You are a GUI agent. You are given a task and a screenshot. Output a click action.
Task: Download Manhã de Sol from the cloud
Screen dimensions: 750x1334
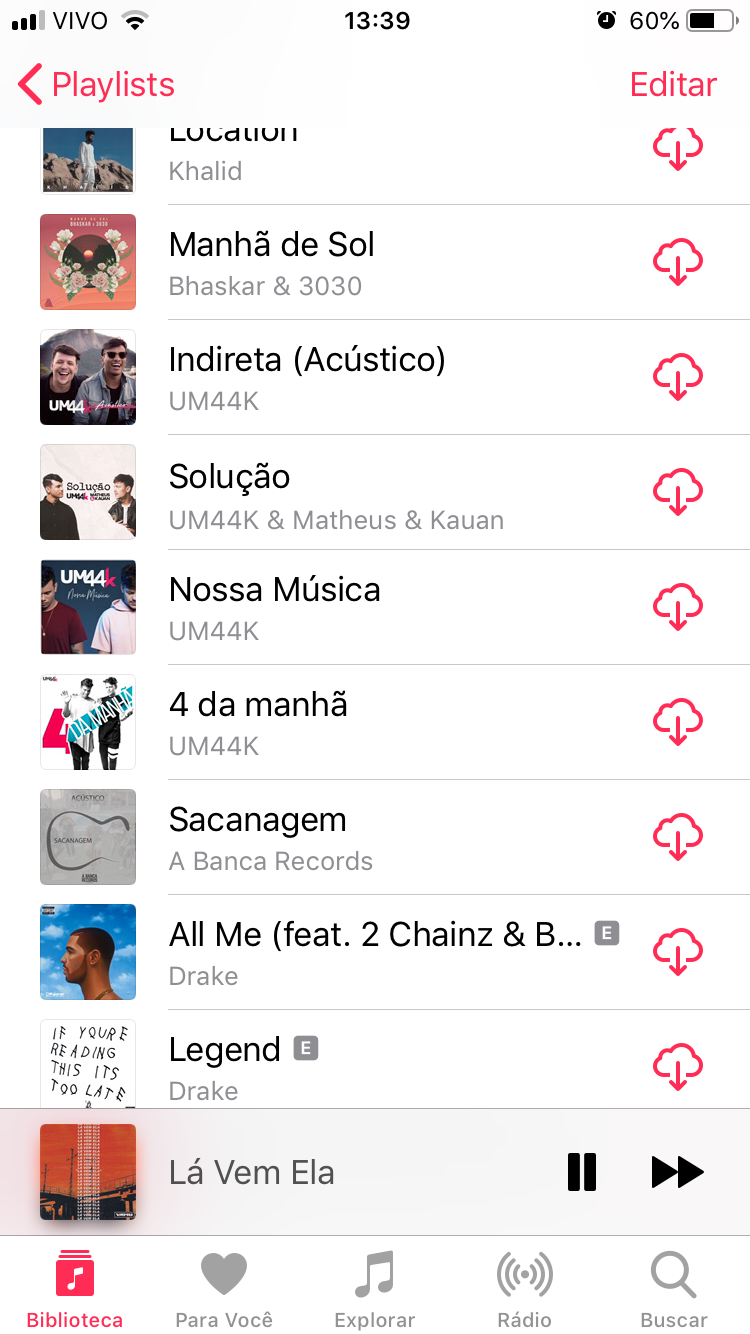click(678, 262)
